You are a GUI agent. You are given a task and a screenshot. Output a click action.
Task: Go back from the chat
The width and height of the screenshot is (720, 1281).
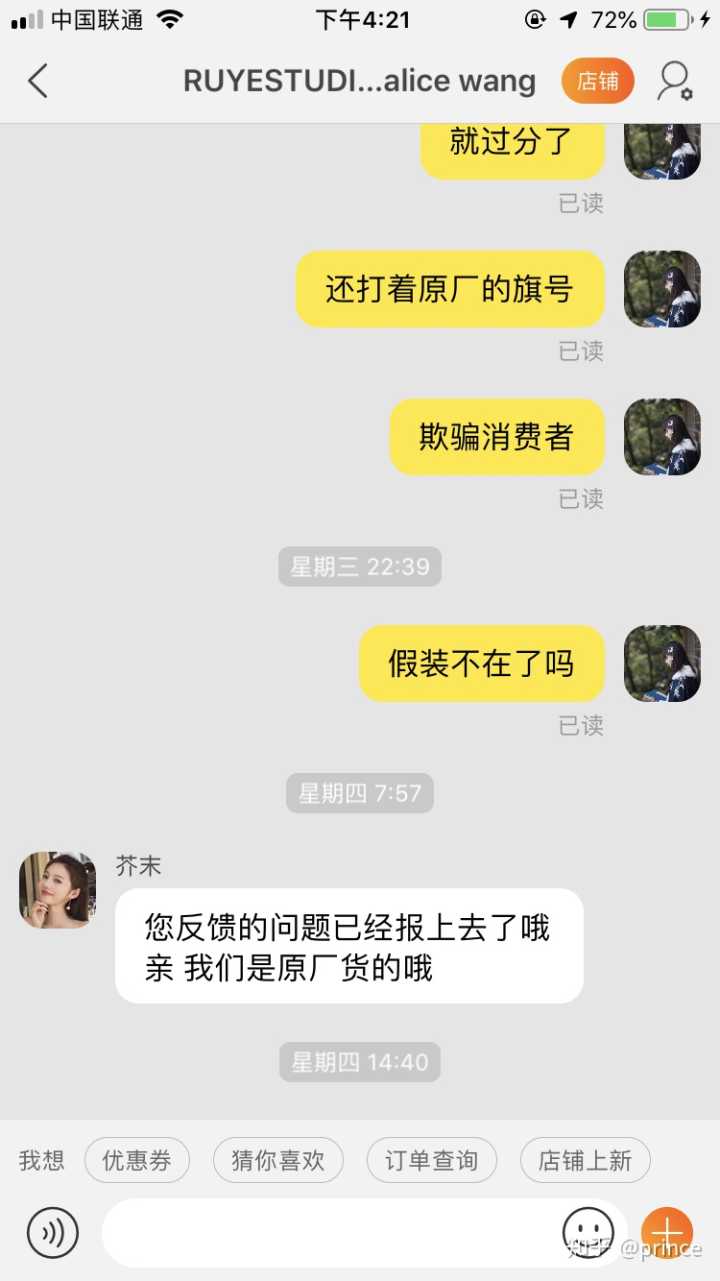[x=38, y=81]
